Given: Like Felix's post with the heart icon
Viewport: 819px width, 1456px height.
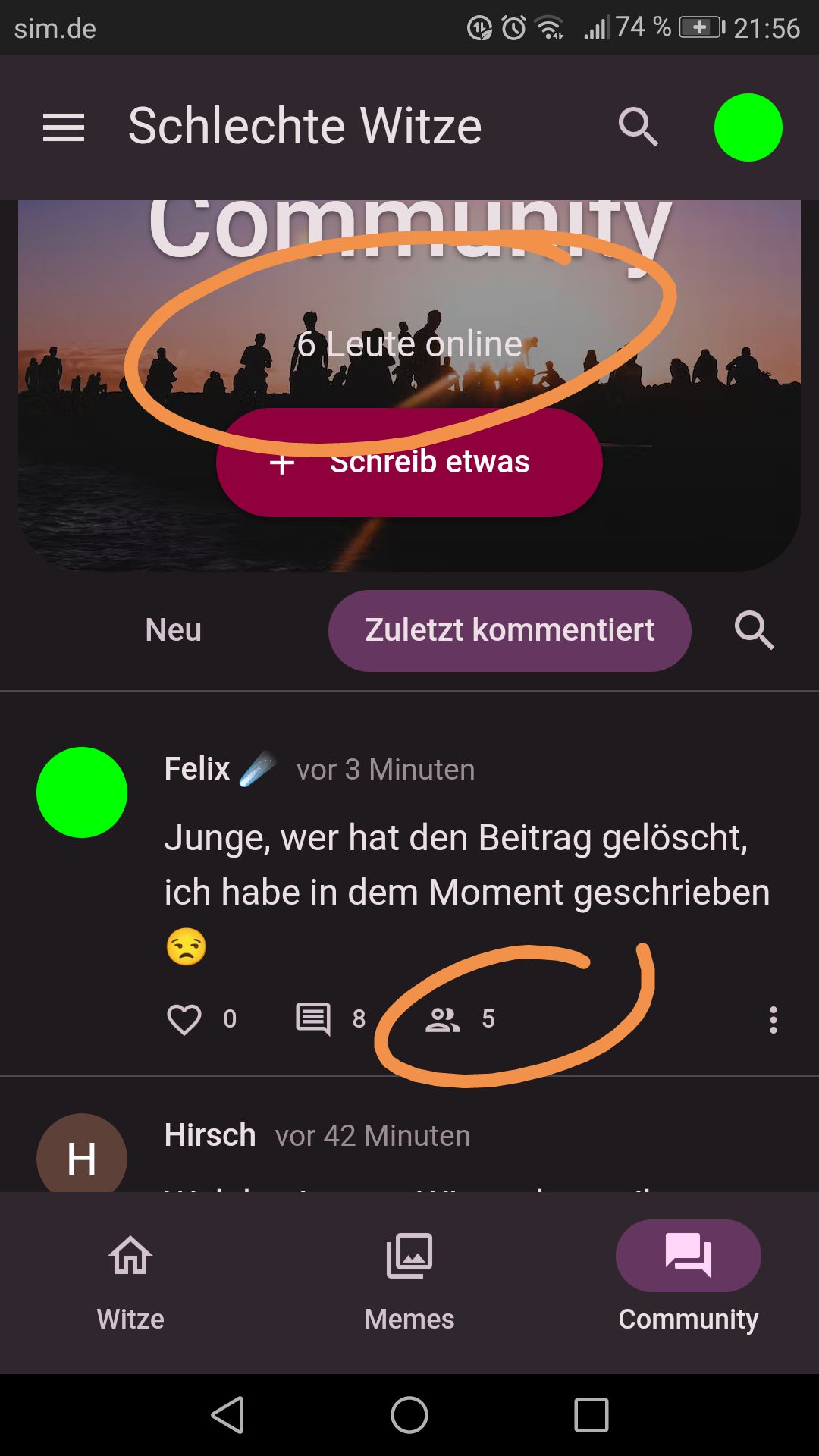Looking at the screenshot, I should coord(184,1019).
